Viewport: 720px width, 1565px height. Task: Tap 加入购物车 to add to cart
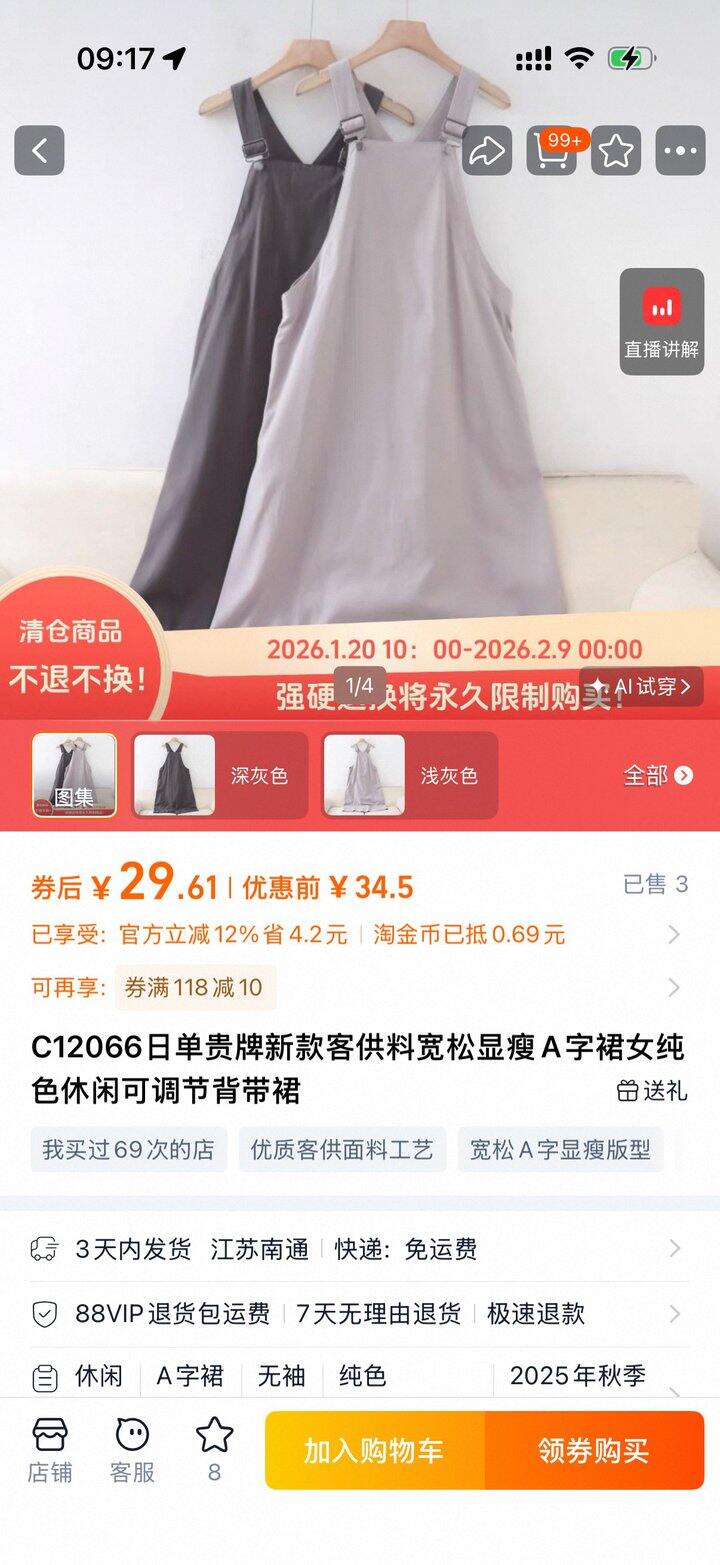click(374, 1451)
